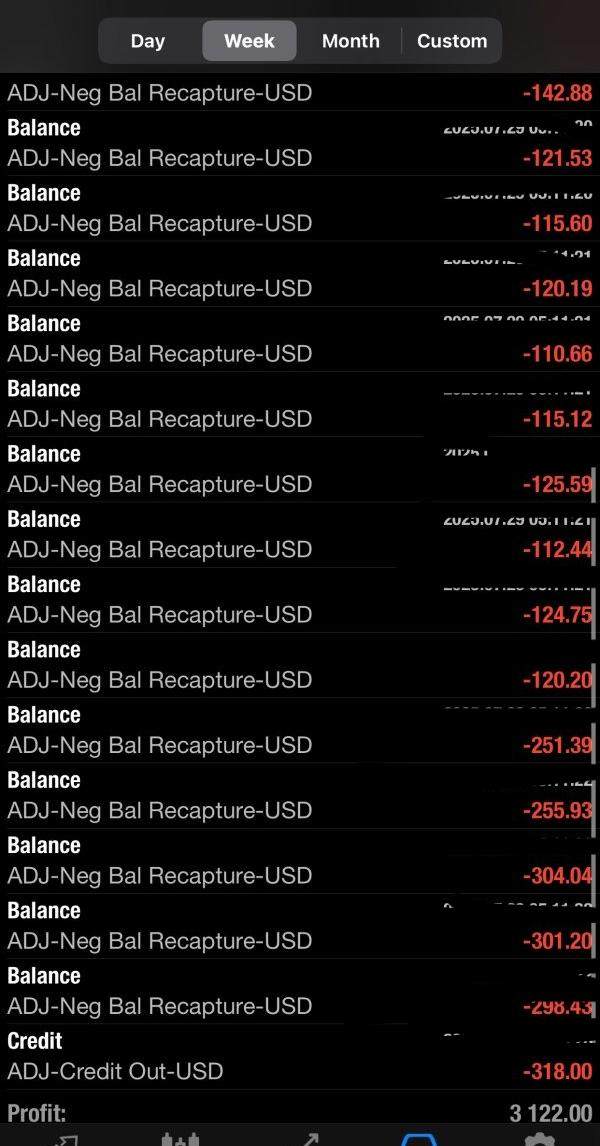Viewport: 600px width, 1146px height.
Task: Show history for the Month
Action: click(x=351, y=41)
